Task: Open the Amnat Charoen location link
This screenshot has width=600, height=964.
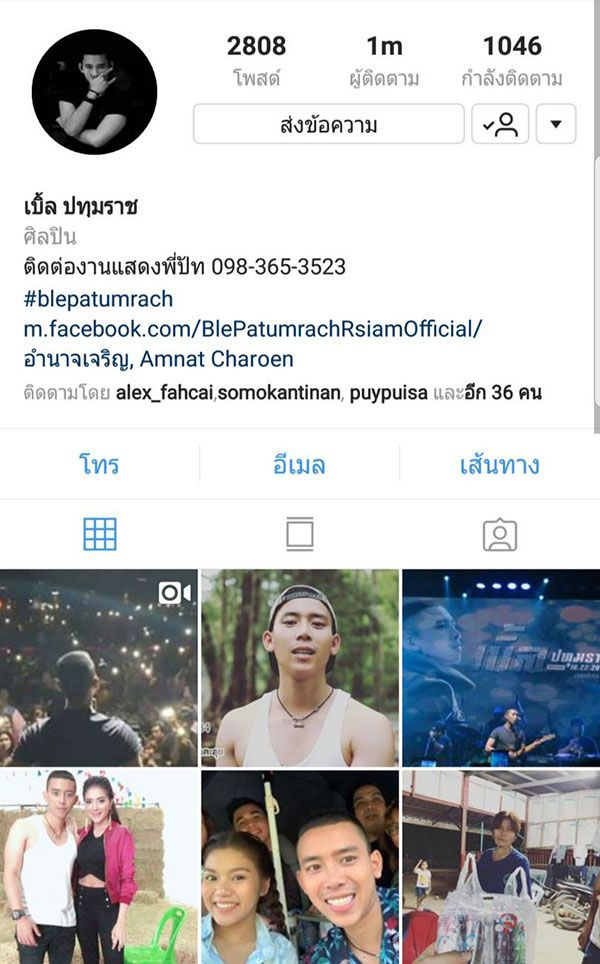Action: click(x=158, y=358)
